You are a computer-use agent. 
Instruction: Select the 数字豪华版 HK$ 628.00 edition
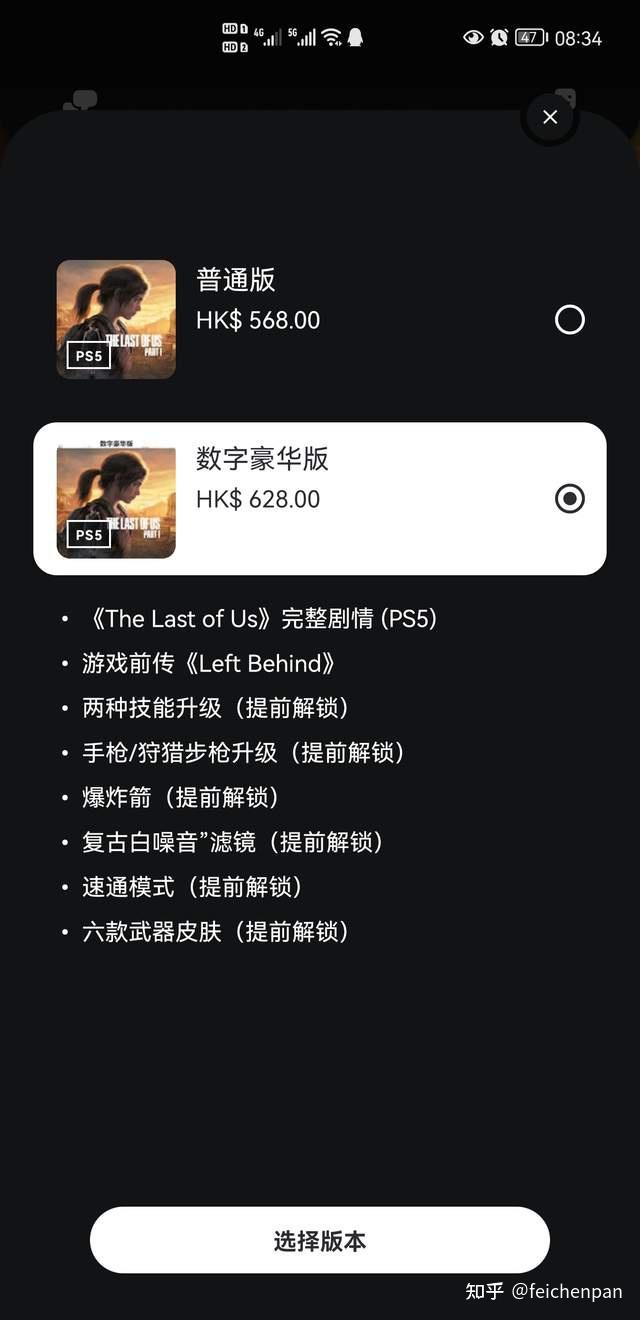569,498
